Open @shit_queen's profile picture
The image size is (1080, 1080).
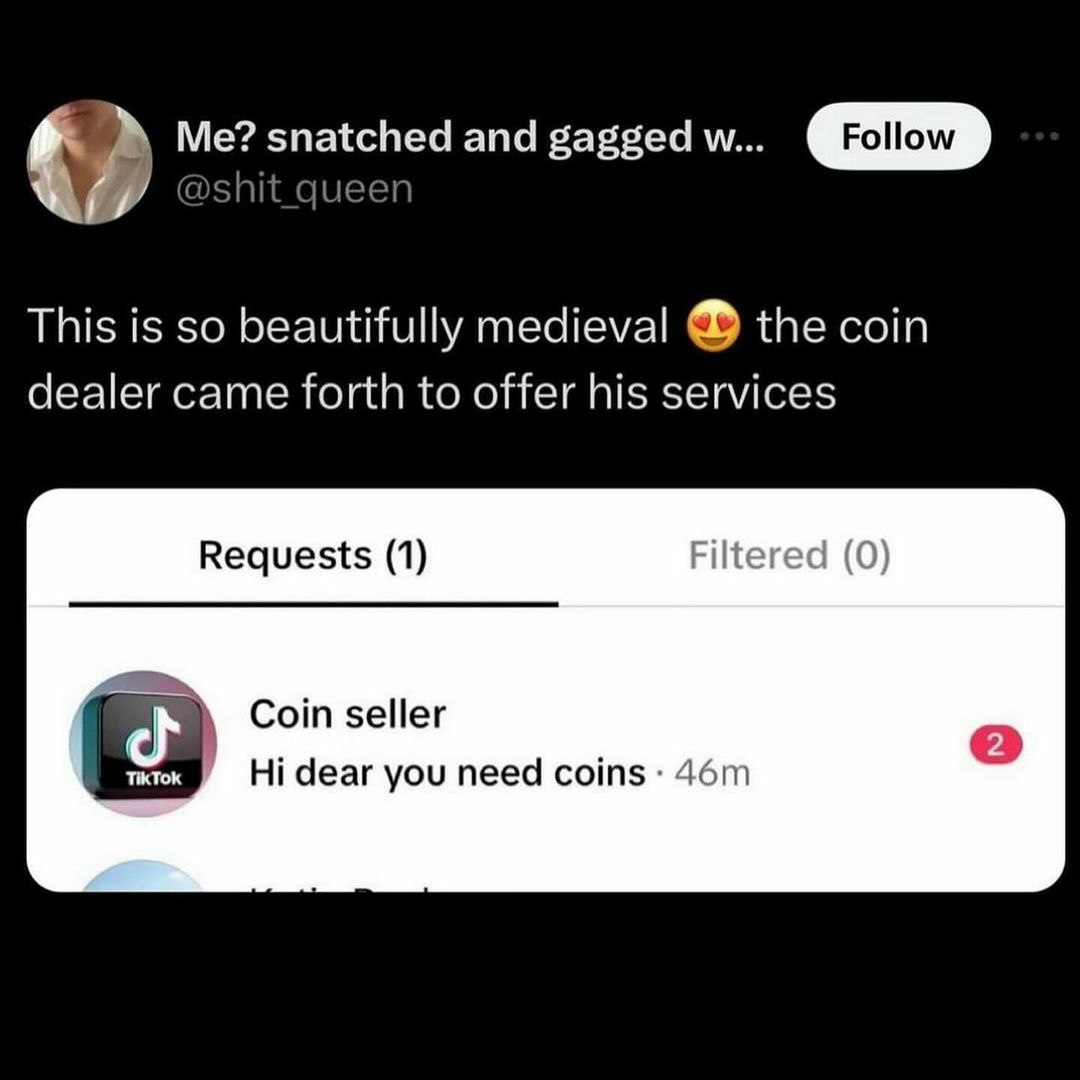90,161
